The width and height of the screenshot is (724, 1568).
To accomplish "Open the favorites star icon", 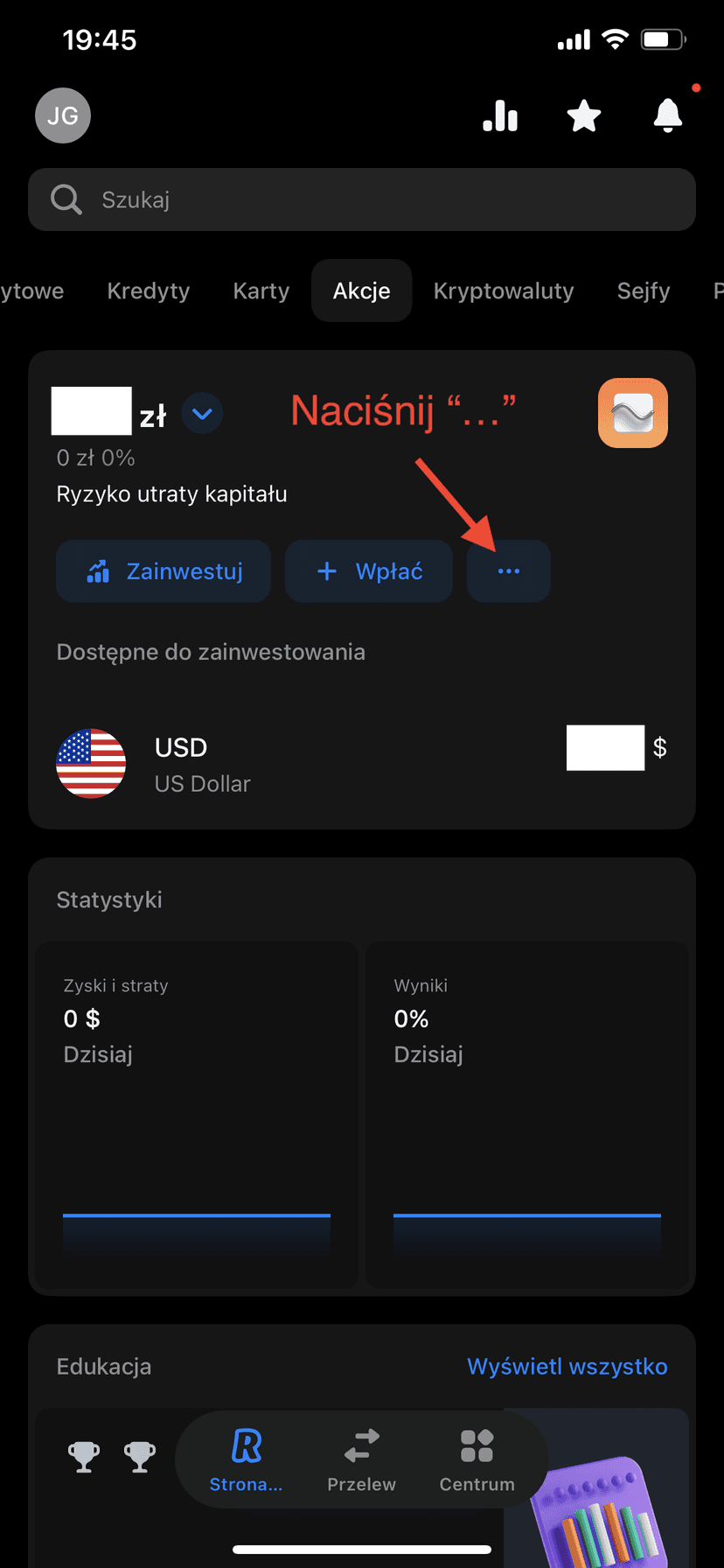I will (584, 115).
